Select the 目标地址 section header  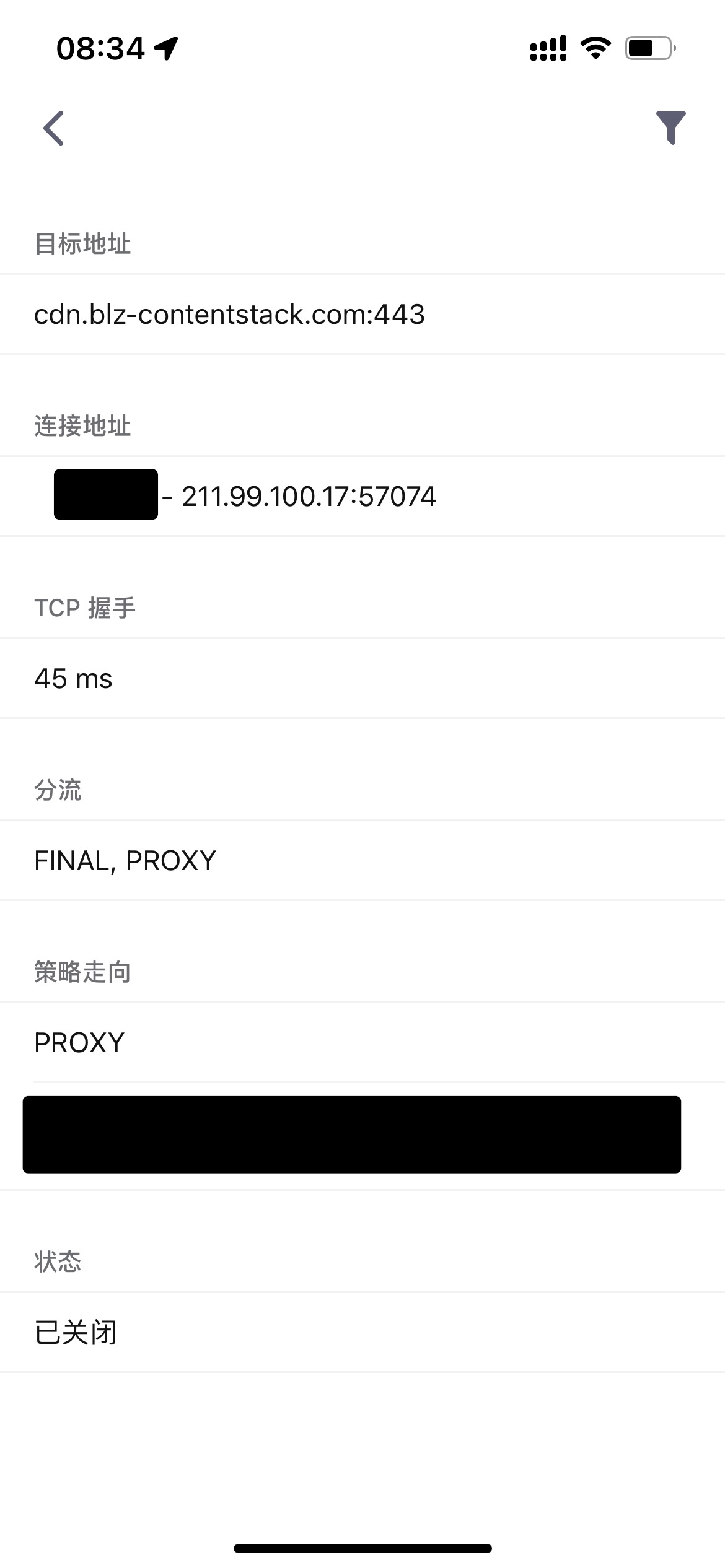point(84,243)
